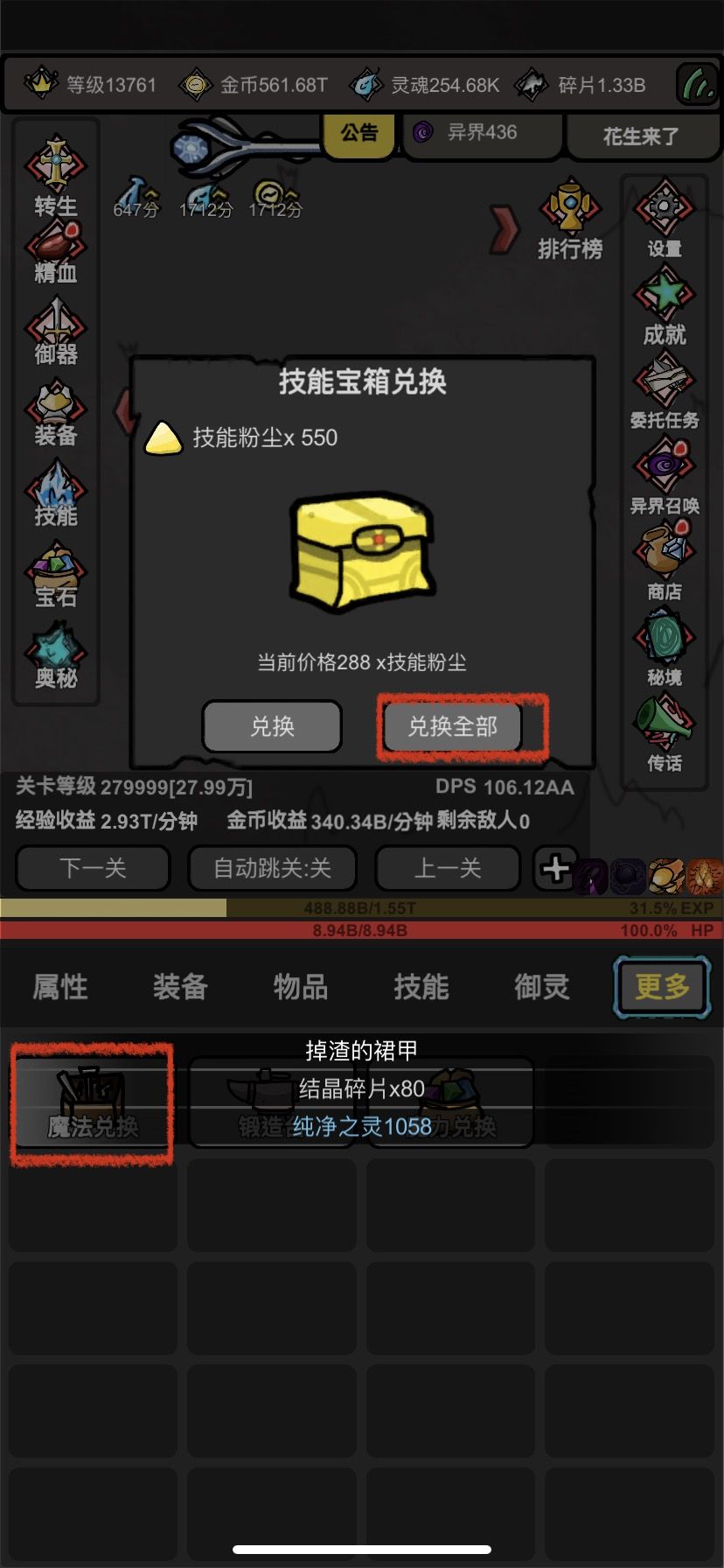The image size is (724, 1568).
Task: Open the 排行榜 leaderboard trophy icon
Action: click(x=570, y=207)
